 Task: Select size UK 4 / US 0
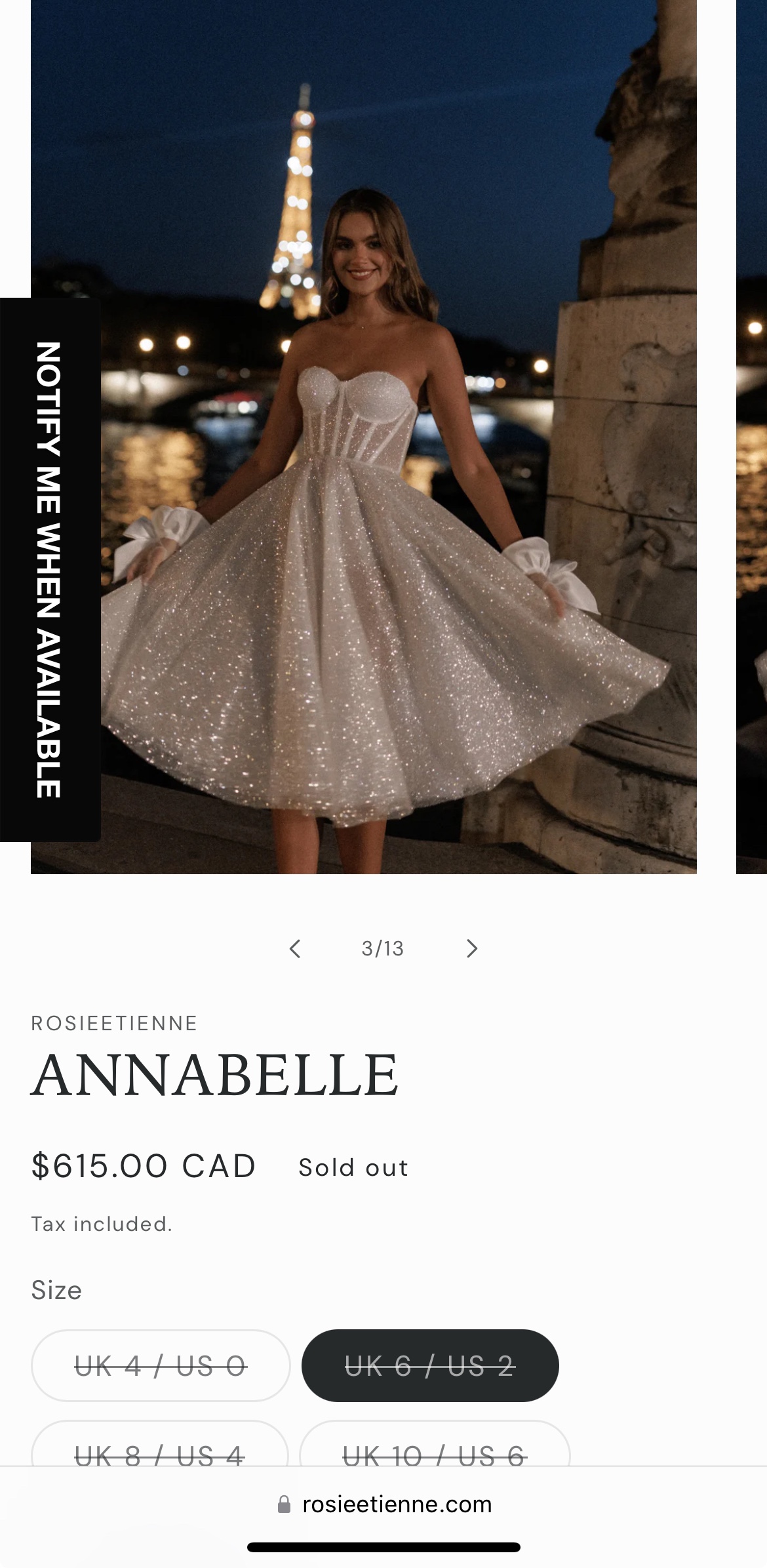coord(161,1366)
